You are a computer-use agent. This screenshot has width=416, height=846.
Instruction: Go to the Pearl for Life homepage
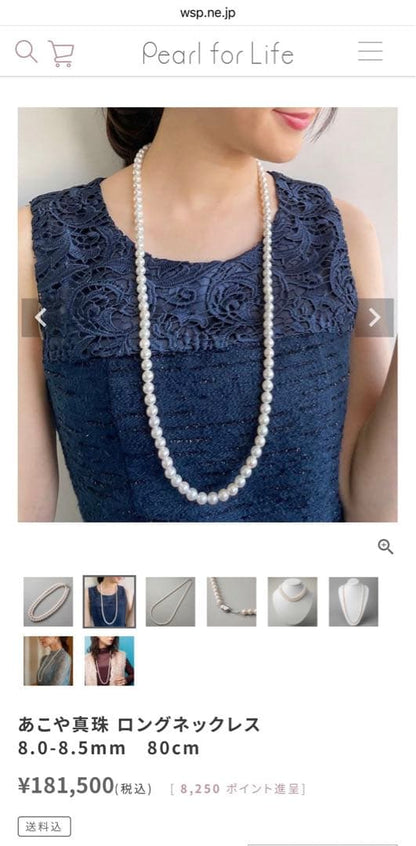point(217,53)
